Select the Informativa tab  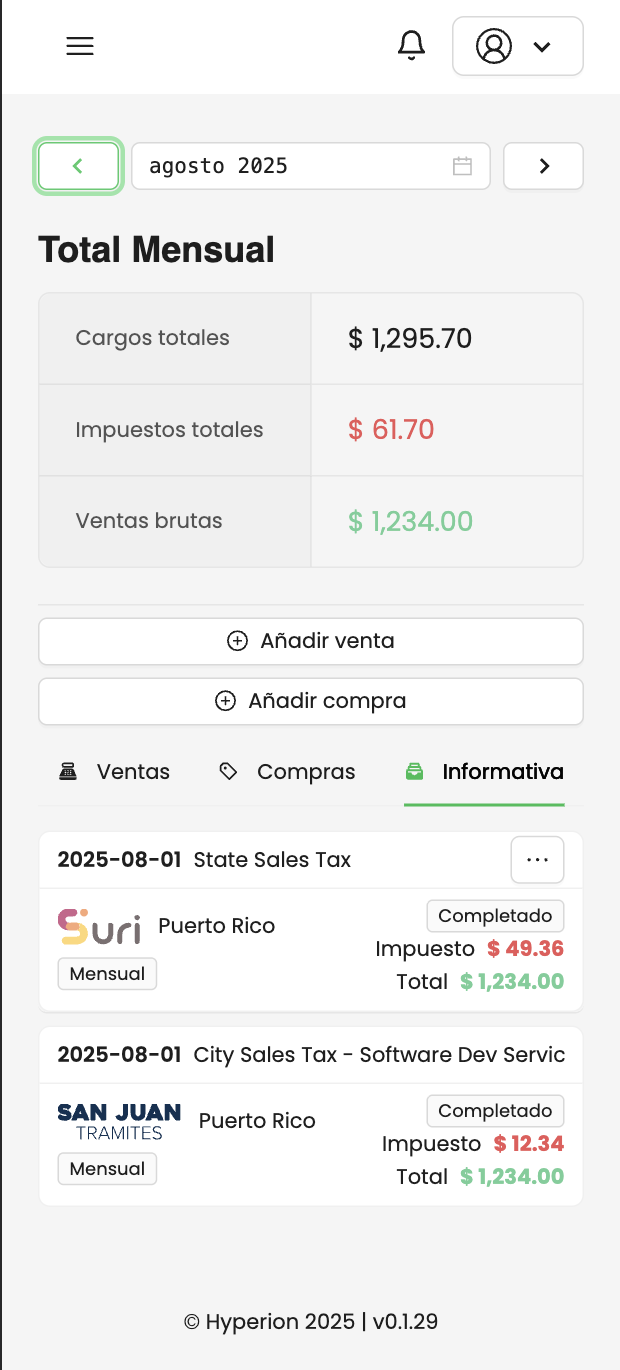[485, 772]
